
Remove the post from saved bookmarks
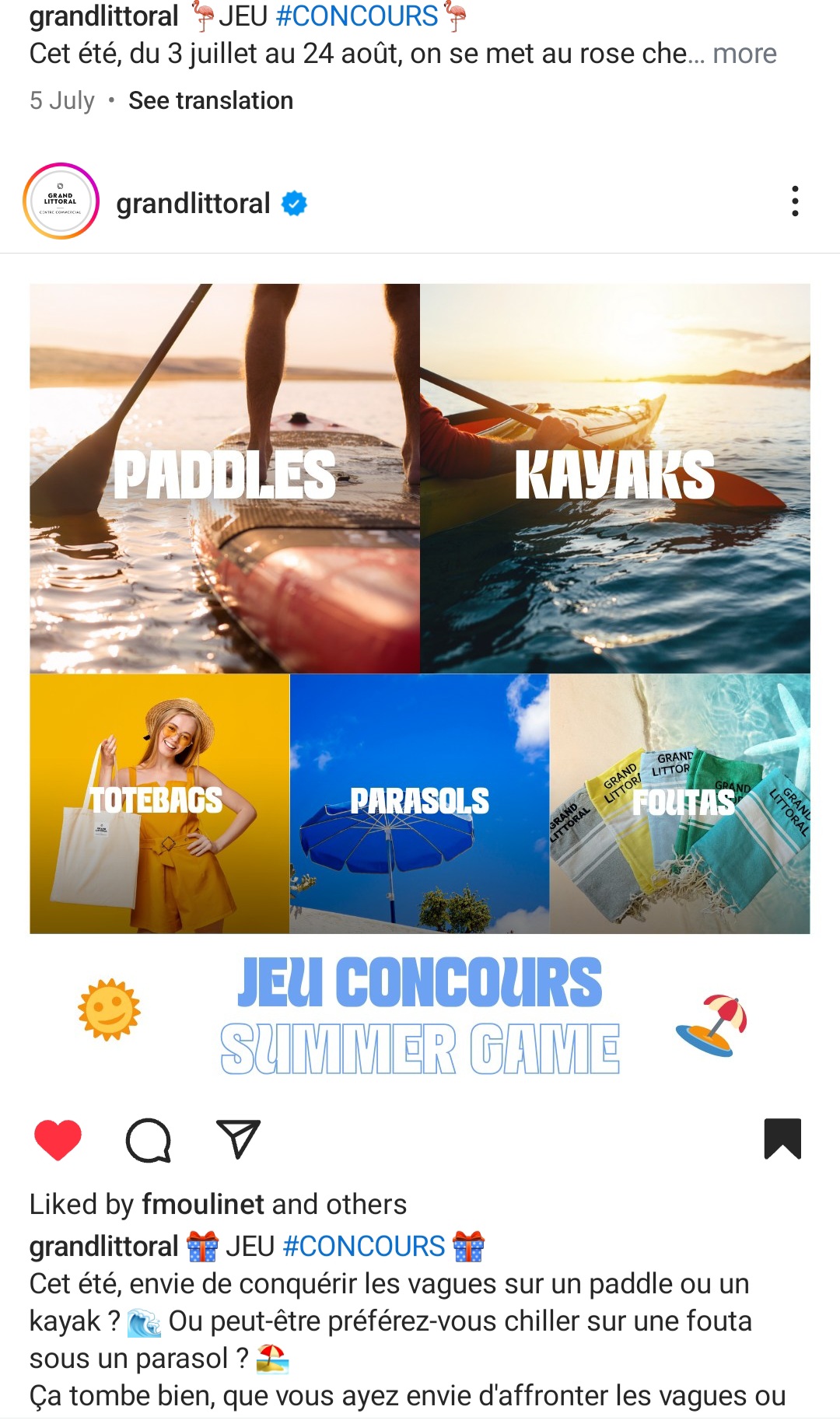tap(782, 1139)
